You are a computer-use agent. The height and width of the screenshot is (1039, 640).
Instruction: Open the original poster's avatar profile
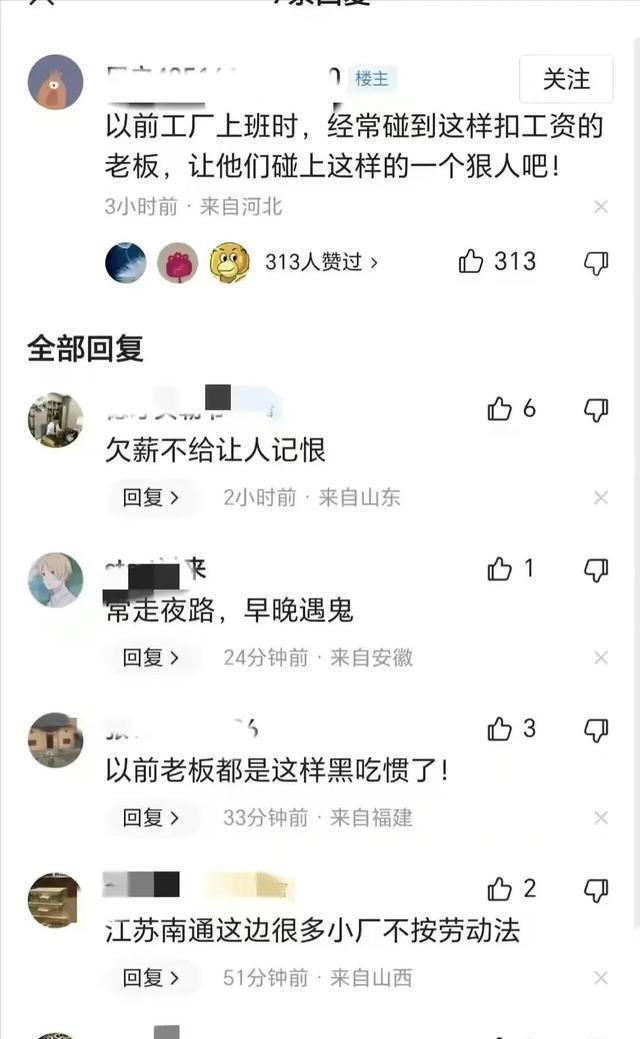55,81
